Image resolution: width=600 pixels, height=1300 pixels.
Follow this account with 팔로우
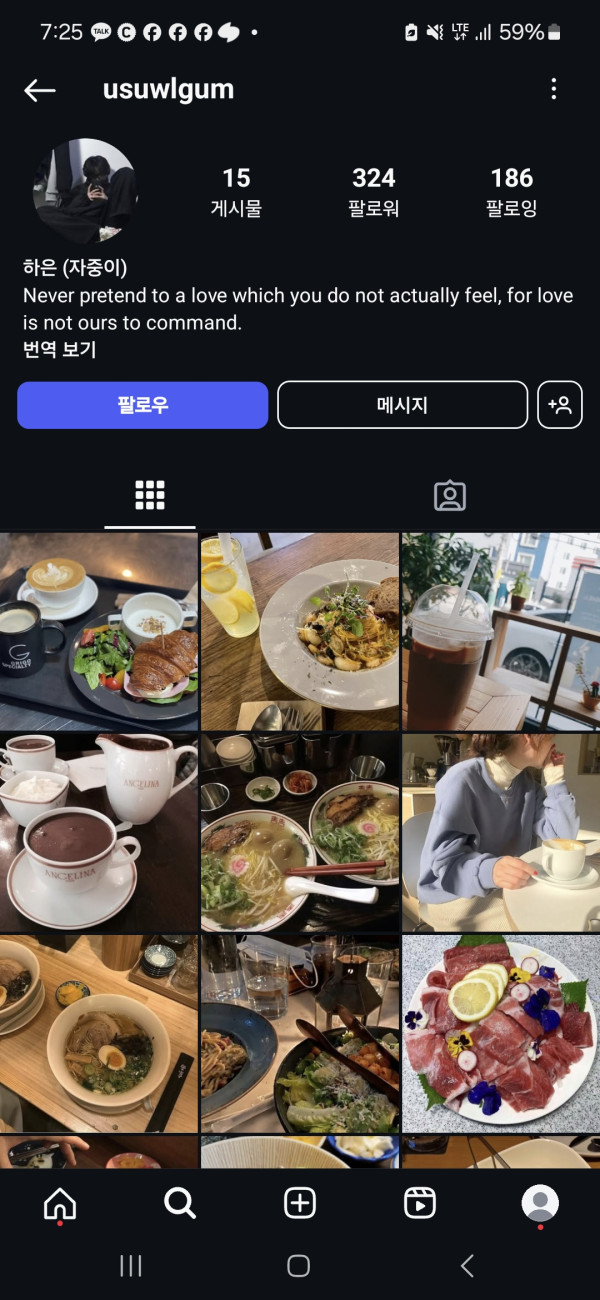[142, 405]
